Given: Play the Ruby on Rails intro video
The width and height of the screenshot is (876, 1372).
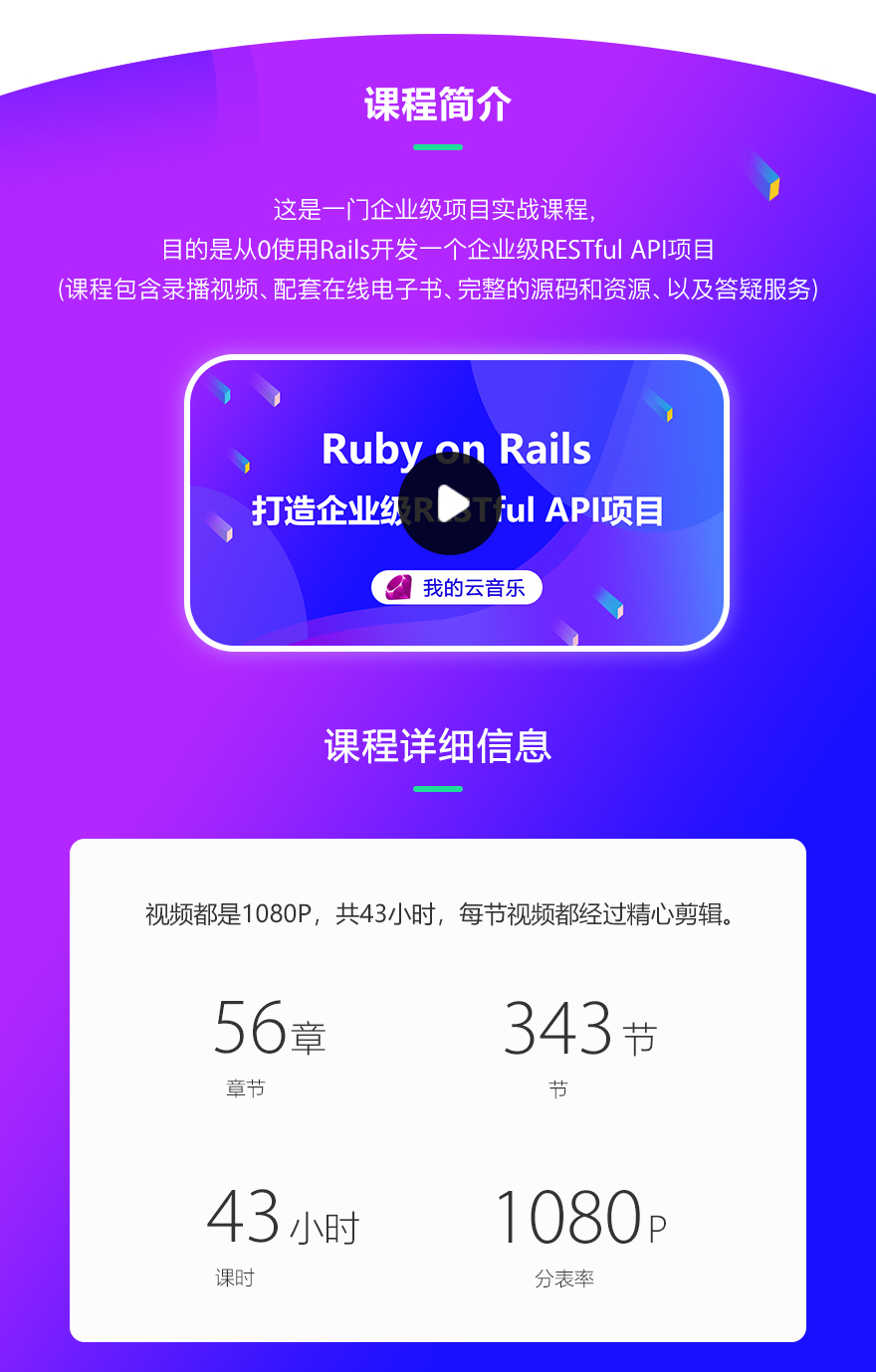Looking at the screenshot, I should [450, 503].
